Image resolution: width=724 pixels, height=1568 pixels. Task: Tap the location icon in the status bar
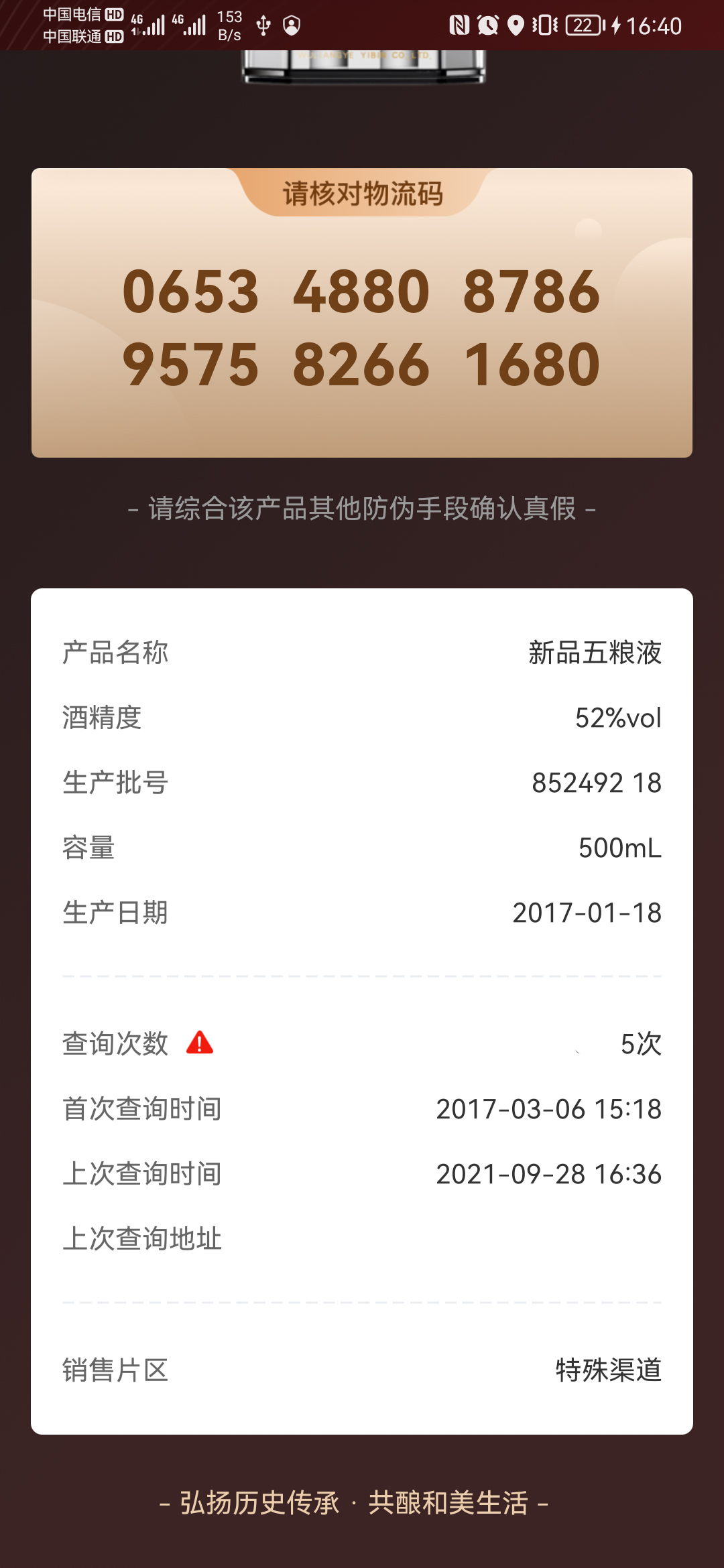(514, 23)
